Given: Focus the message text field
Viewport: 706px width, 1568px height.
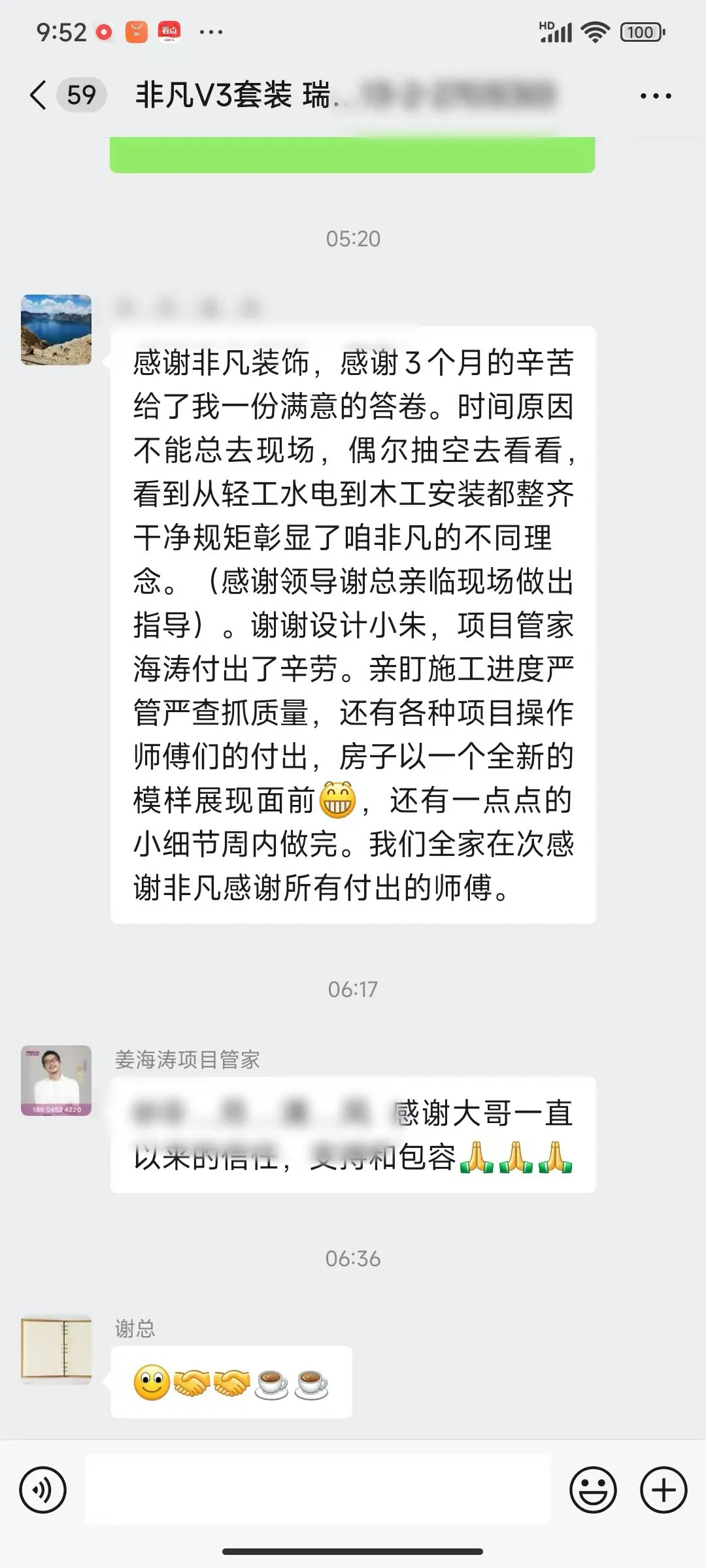Looking at the screenshot, I should (x=317, y=1490).
